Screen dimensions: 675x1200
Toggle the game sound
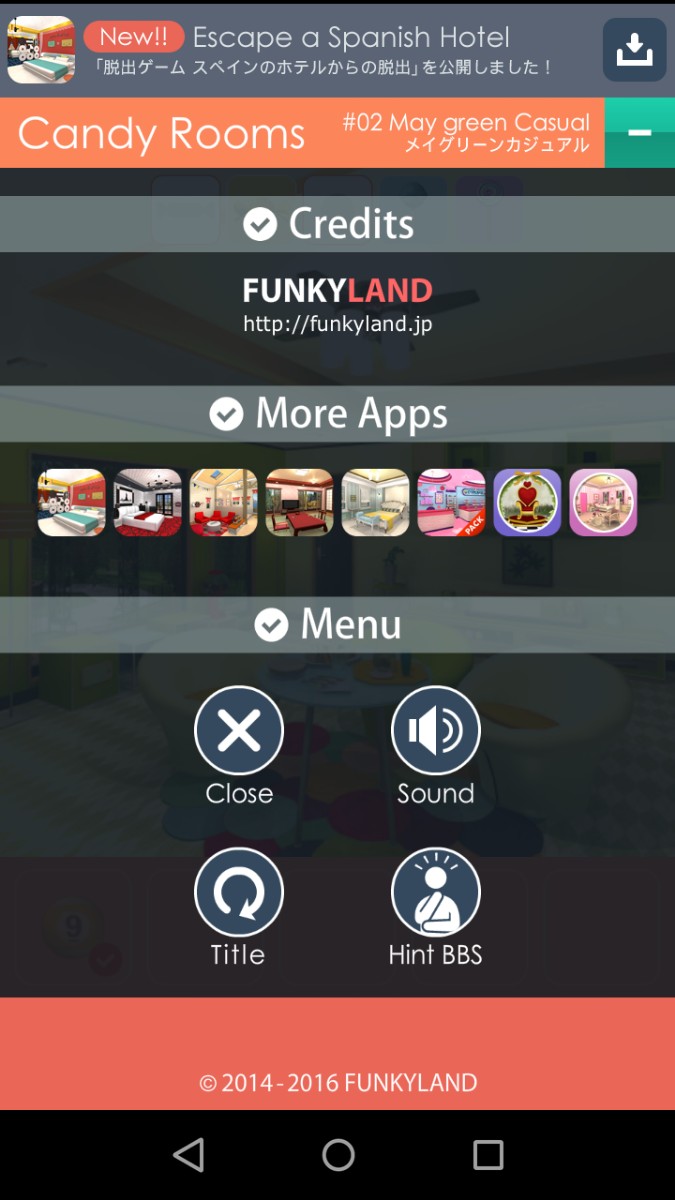point(436,746)
